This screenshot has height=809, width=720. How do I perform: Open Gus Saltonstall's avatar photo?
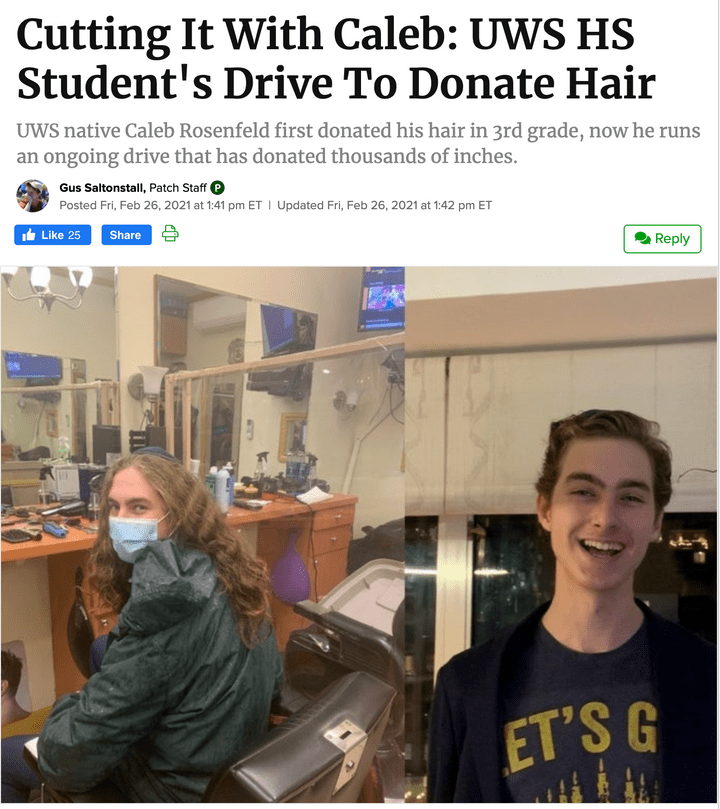coord(32,196)
